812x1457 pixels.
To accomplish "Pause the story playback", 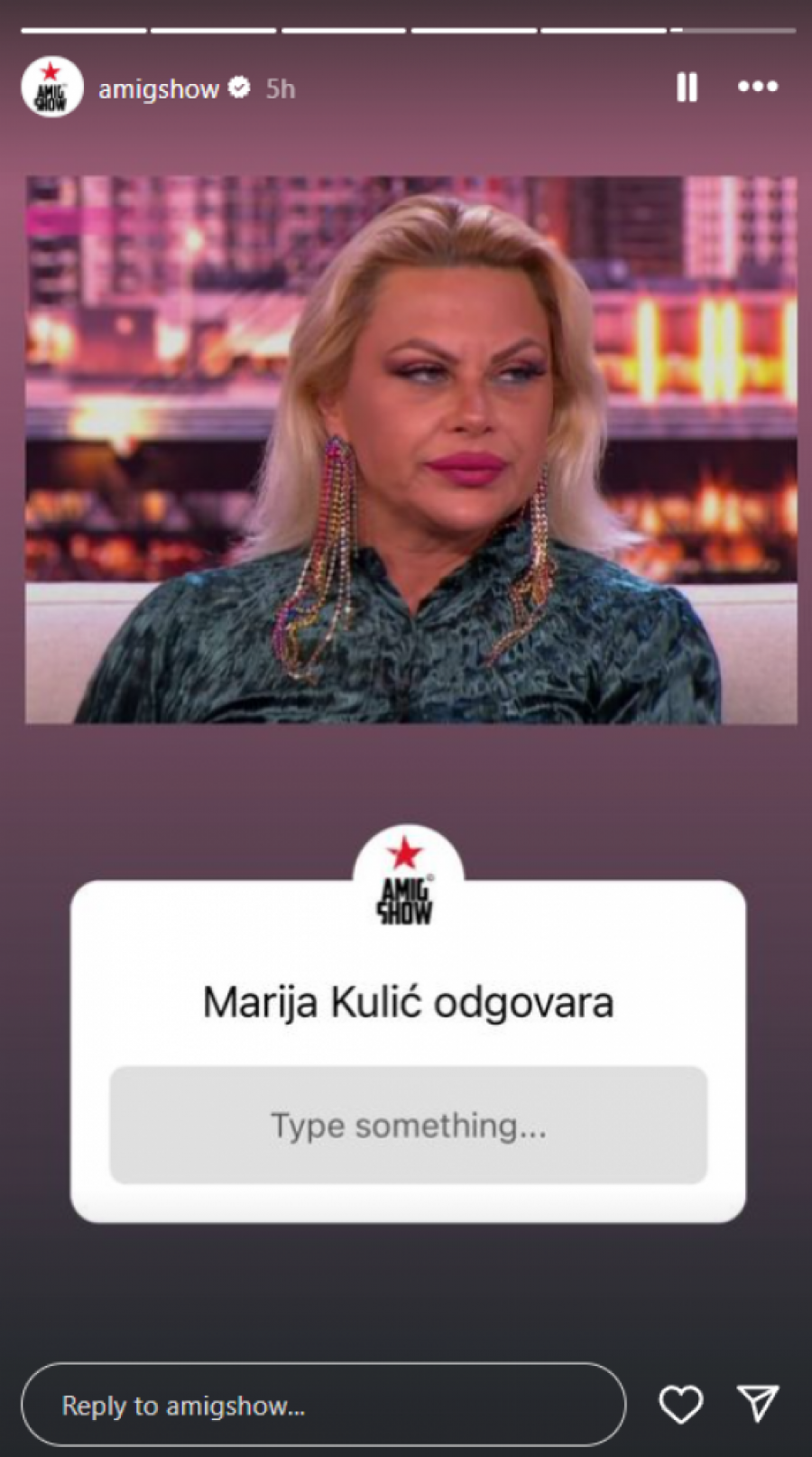I will coord(687,88).
